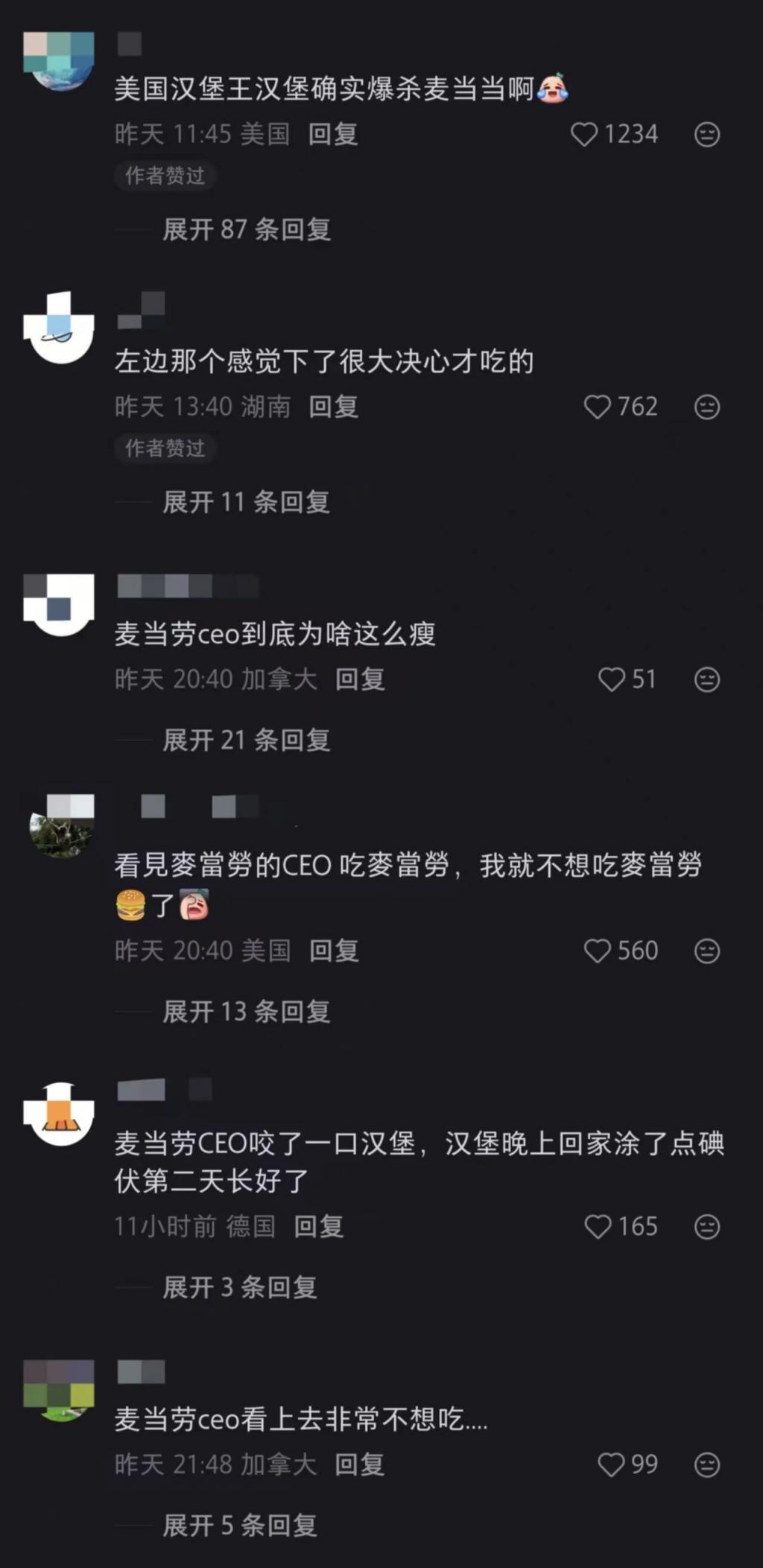Image resolution: width=763 pixels, height=1568 pixels.
Task: Expand the 3 replies
Action: (x=239, y=1287)
